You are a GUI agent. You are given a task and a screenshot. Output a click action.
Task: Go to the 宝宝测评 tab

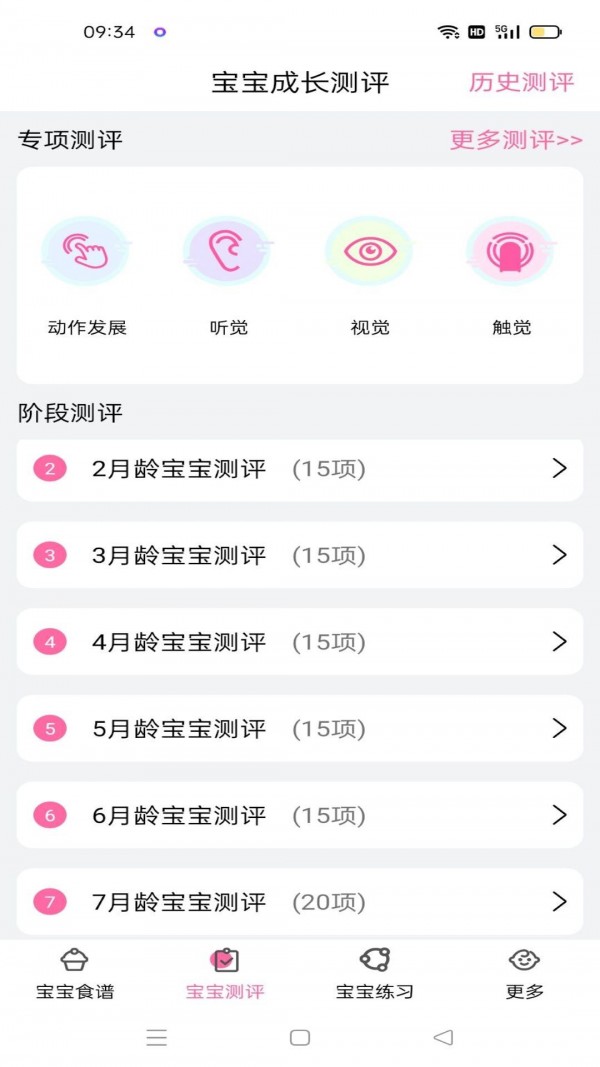point(225,974)
